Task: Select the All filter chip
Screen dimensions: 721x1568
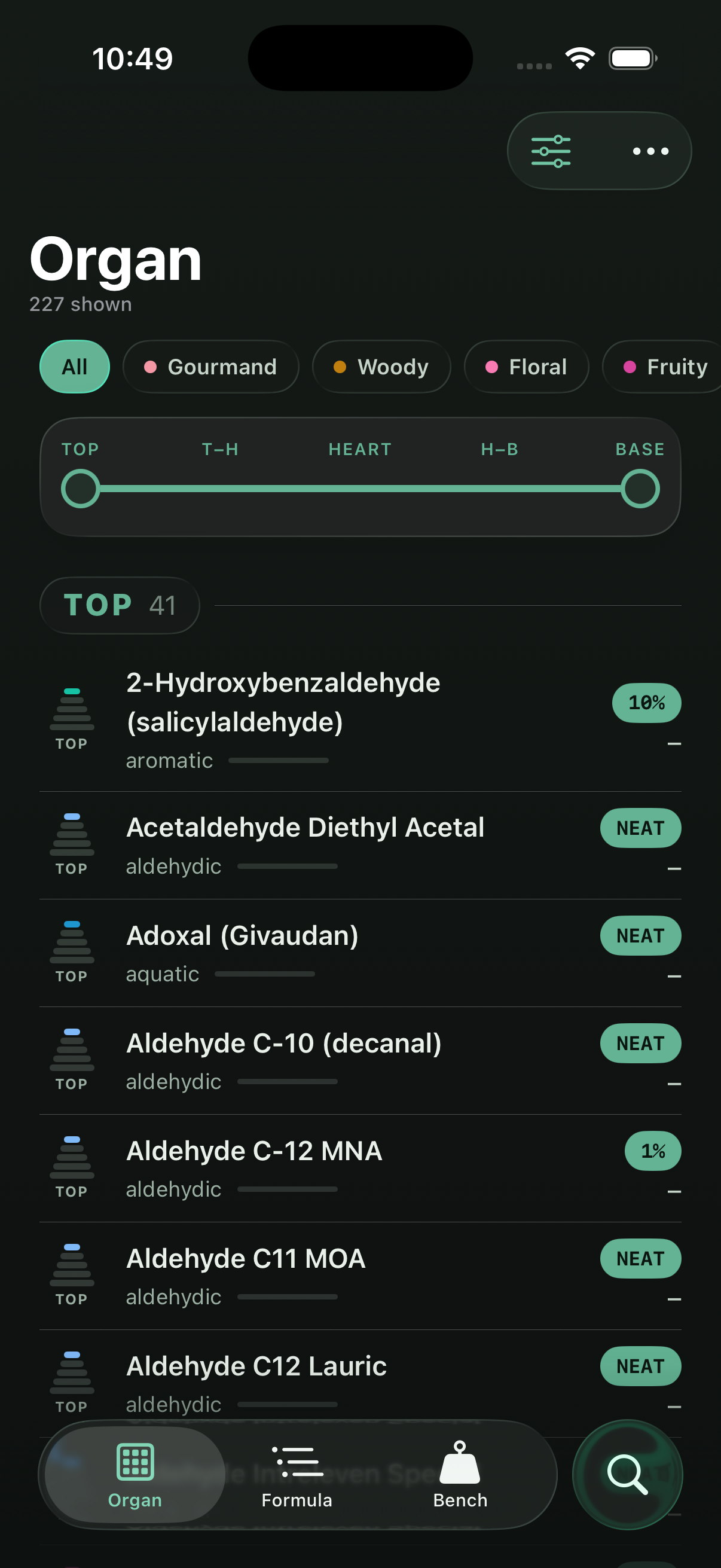Action: [75, 367]
